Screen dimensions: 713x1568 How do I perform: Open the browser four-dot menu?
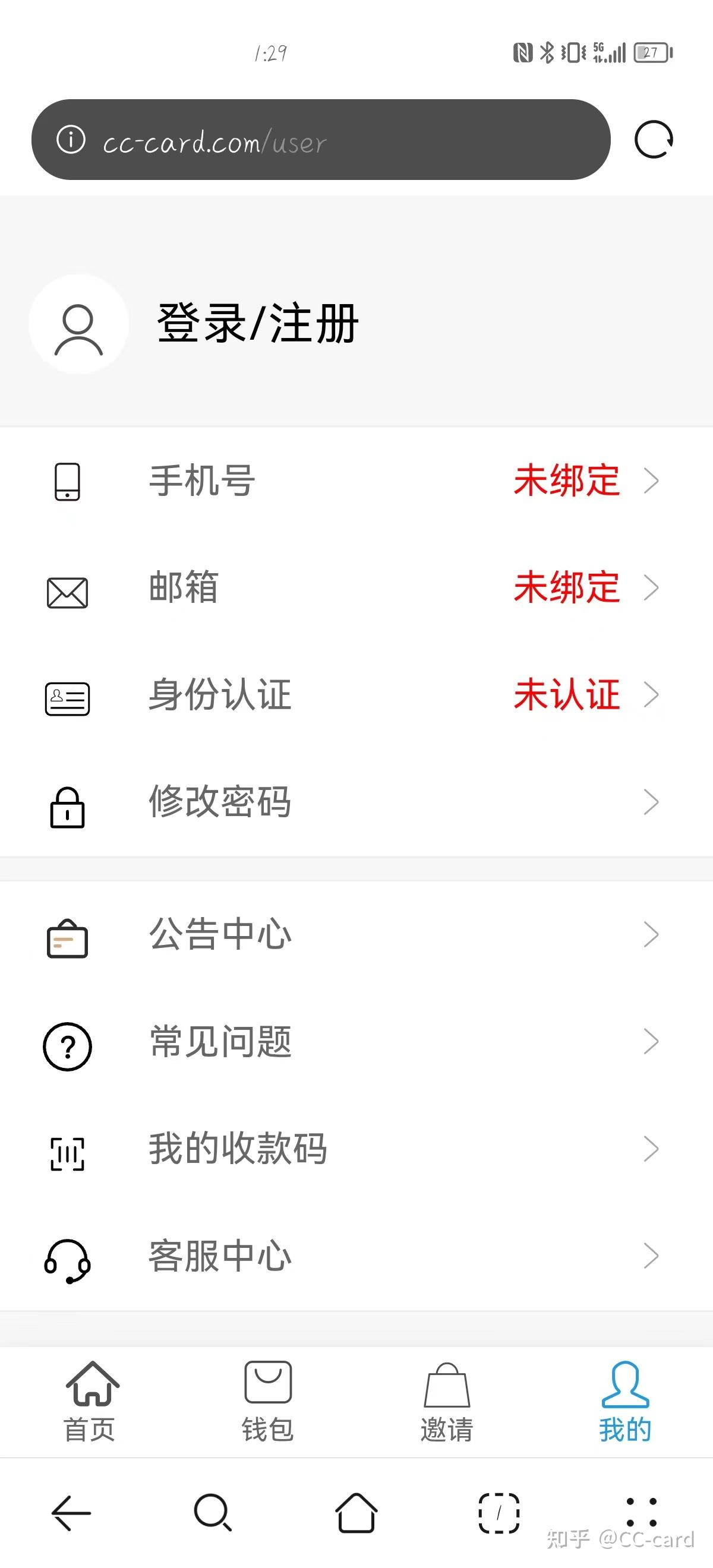642,1513
